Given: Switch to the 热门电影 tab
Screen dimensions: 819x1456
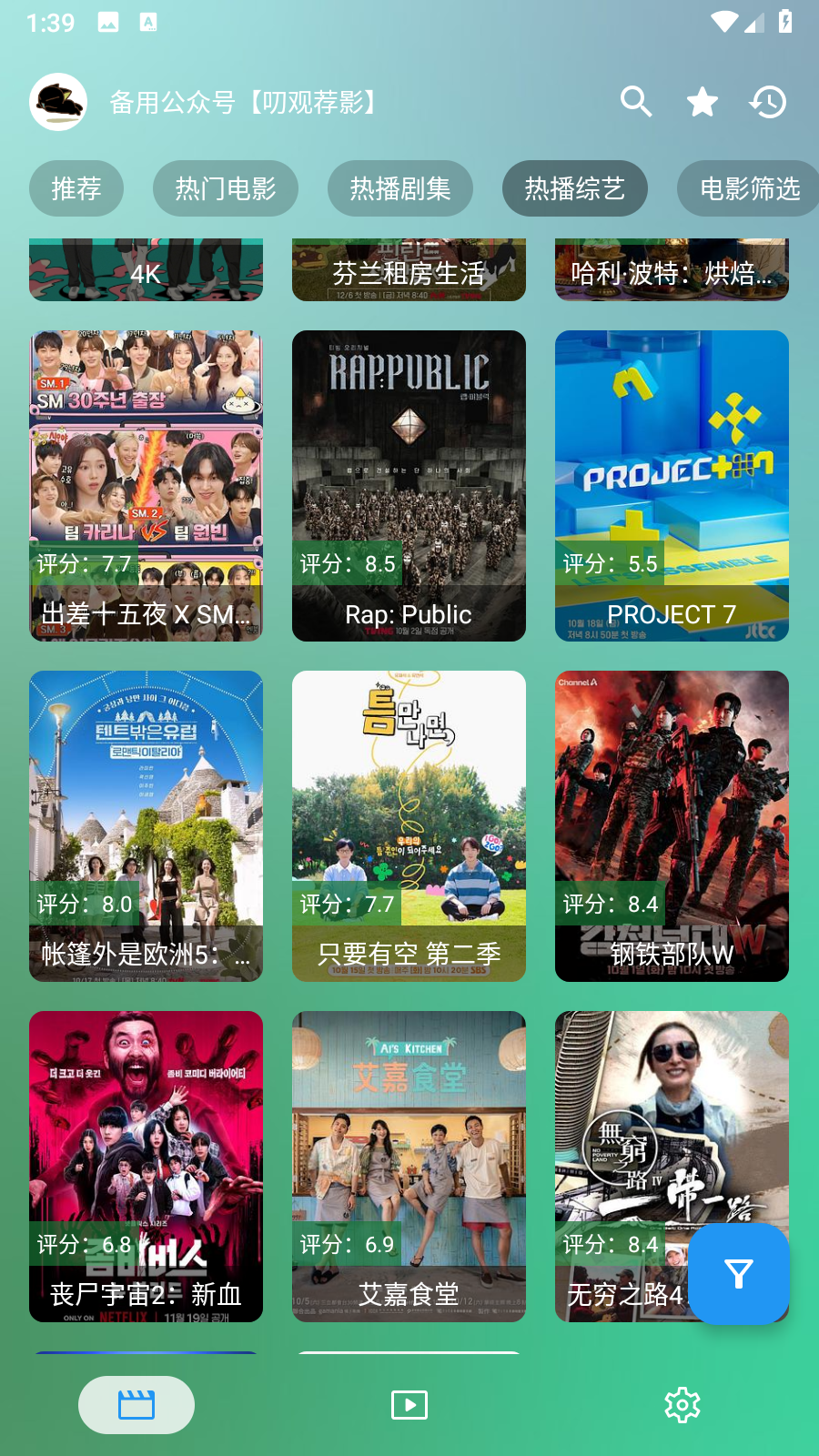Looking at the screenshot, I should pyautogui.click(x=225, y=188).
